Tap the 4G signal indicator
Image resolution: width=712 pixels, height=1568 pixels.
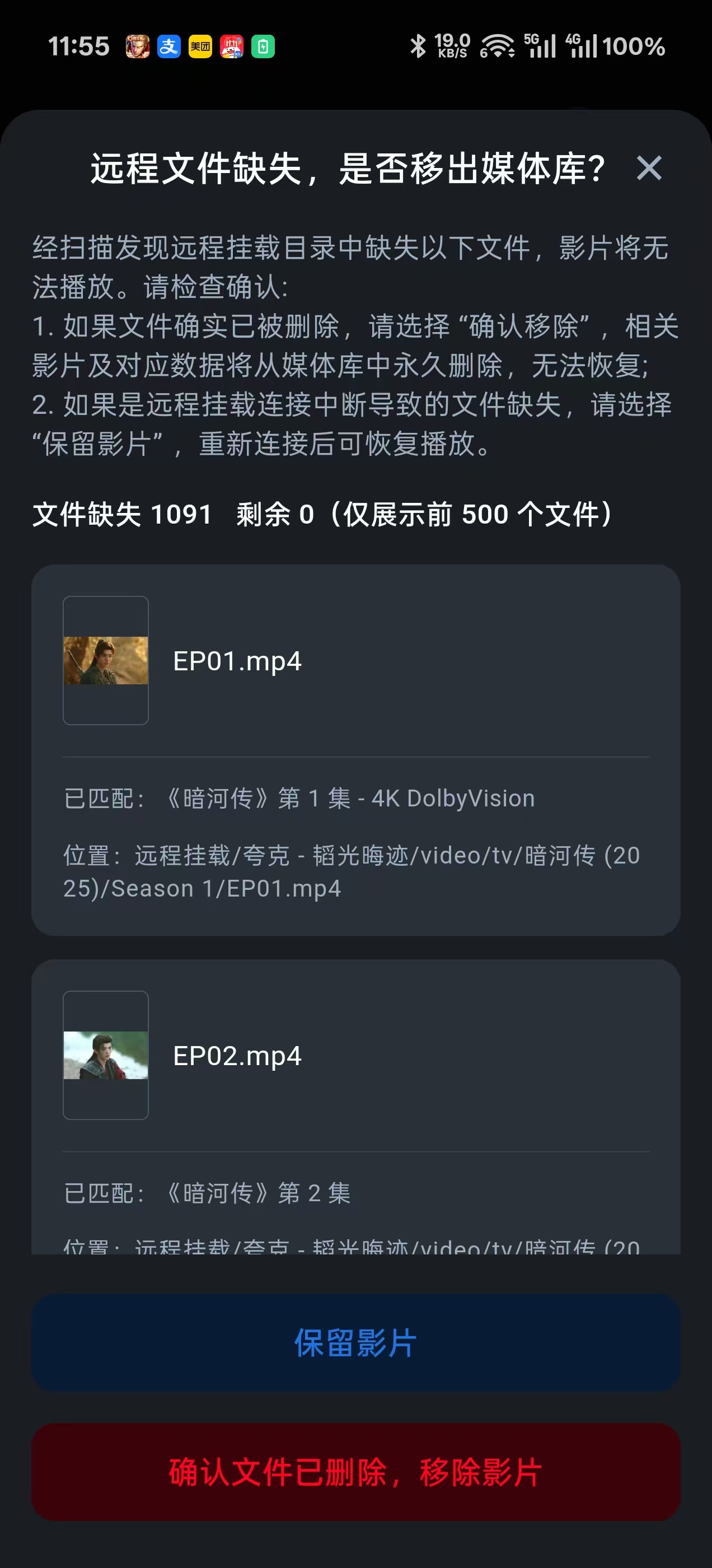tap(583, 46)
